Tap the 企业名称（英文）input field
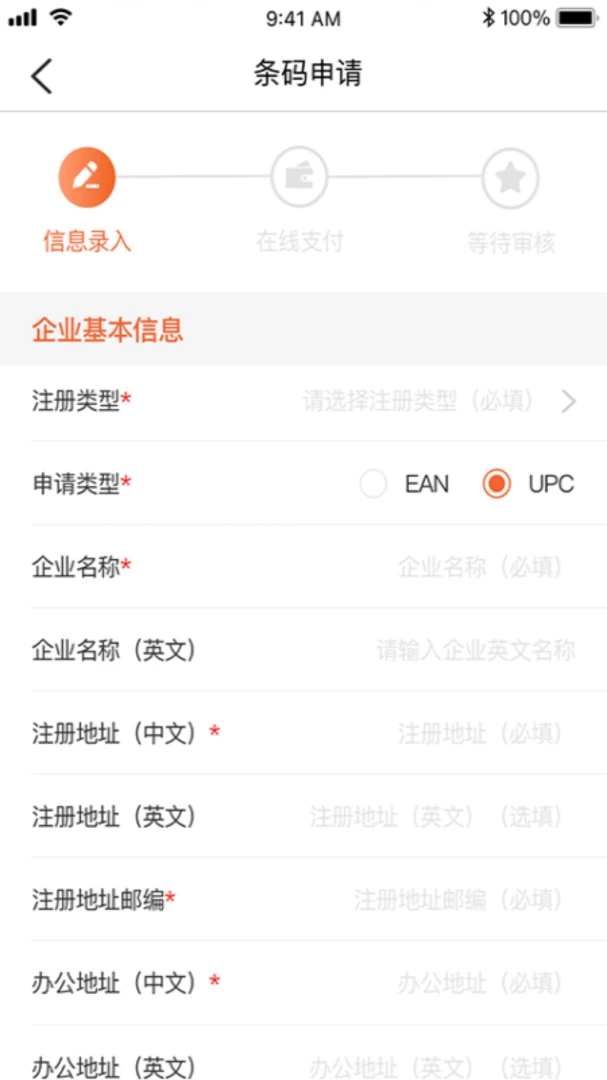The height and width of the screenshot is (1080, 607). point(476,651)
